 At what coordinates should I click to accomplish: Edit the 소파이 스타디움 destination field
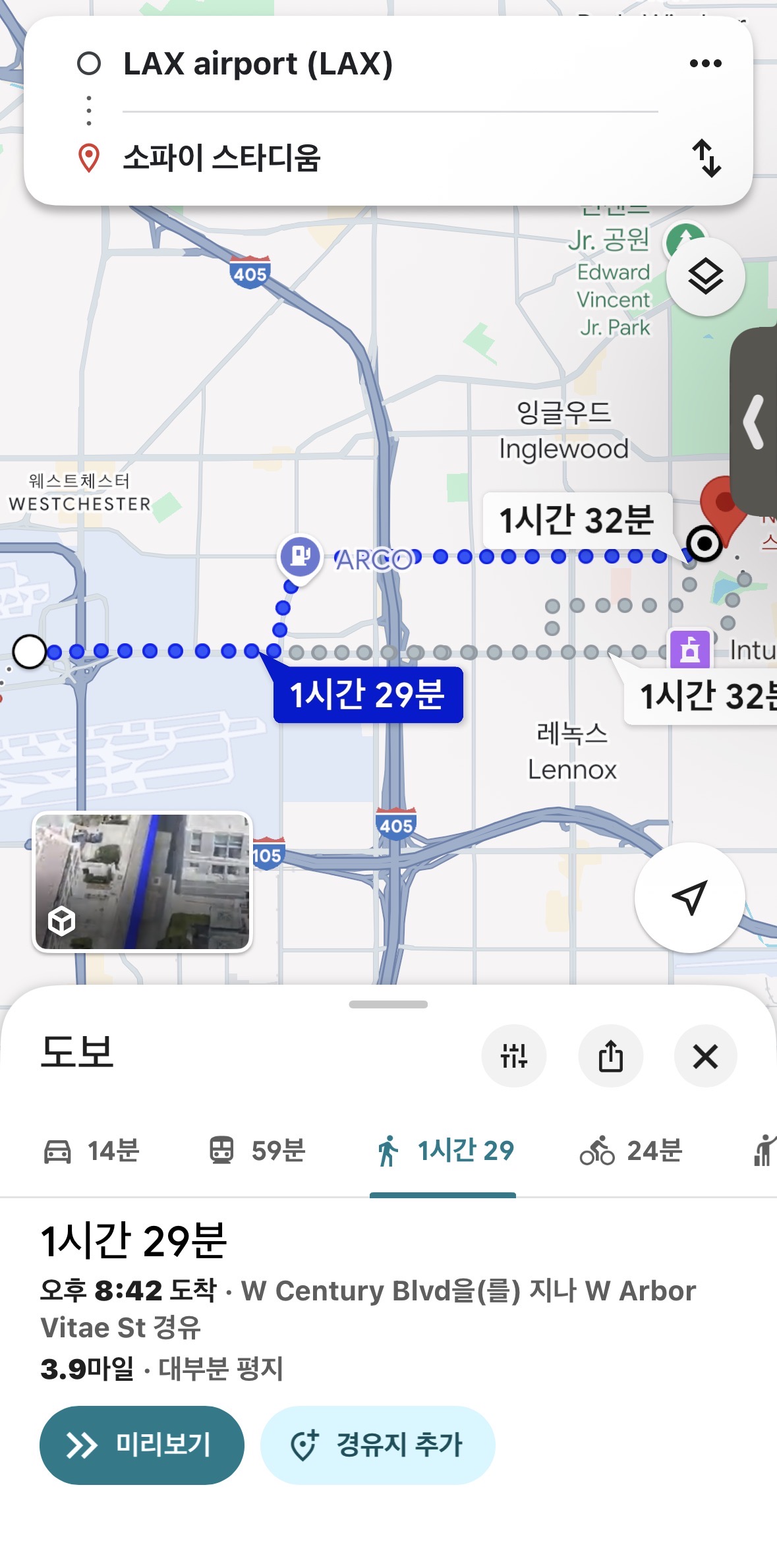[x=221, y=158]
